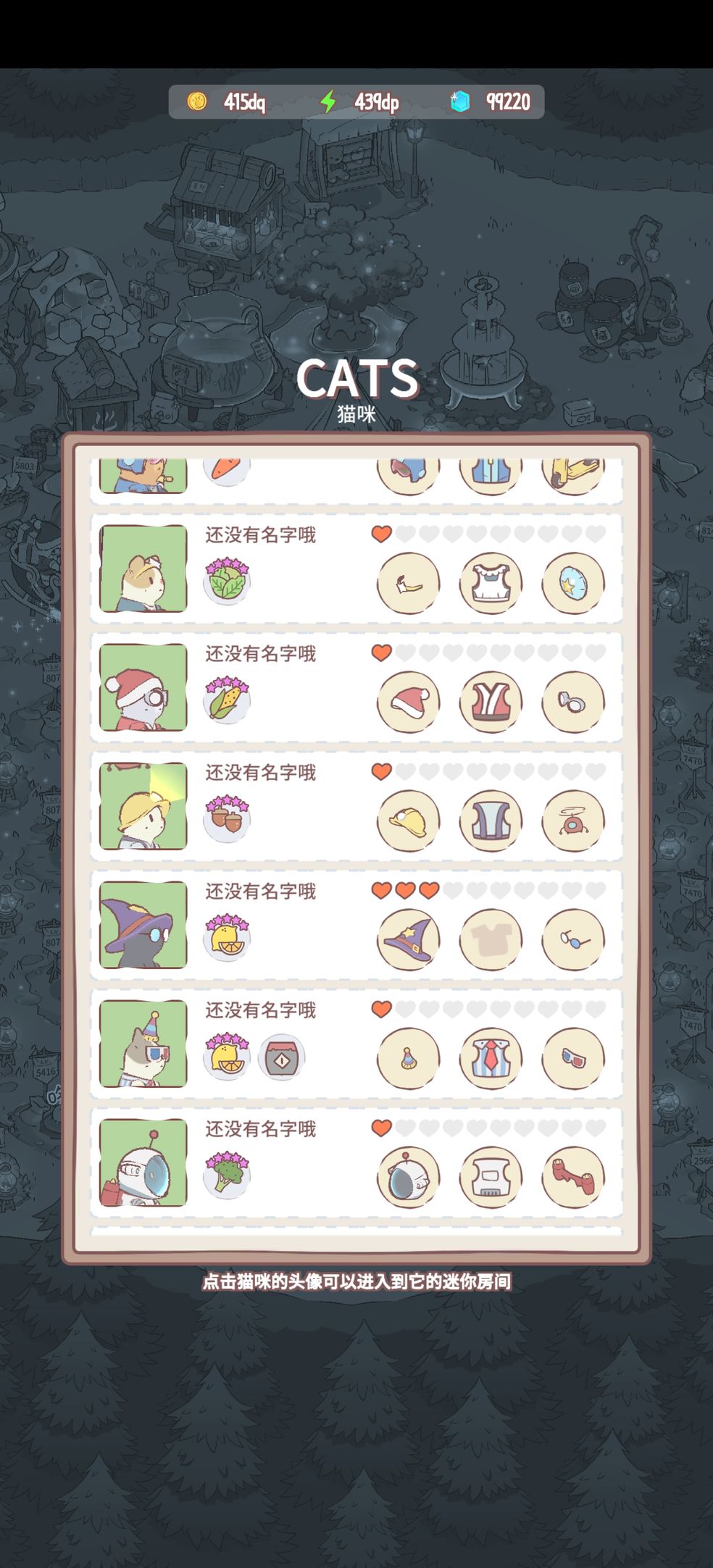
Task: Click the monocle accessory icon
Action: (x=573, y=701)
